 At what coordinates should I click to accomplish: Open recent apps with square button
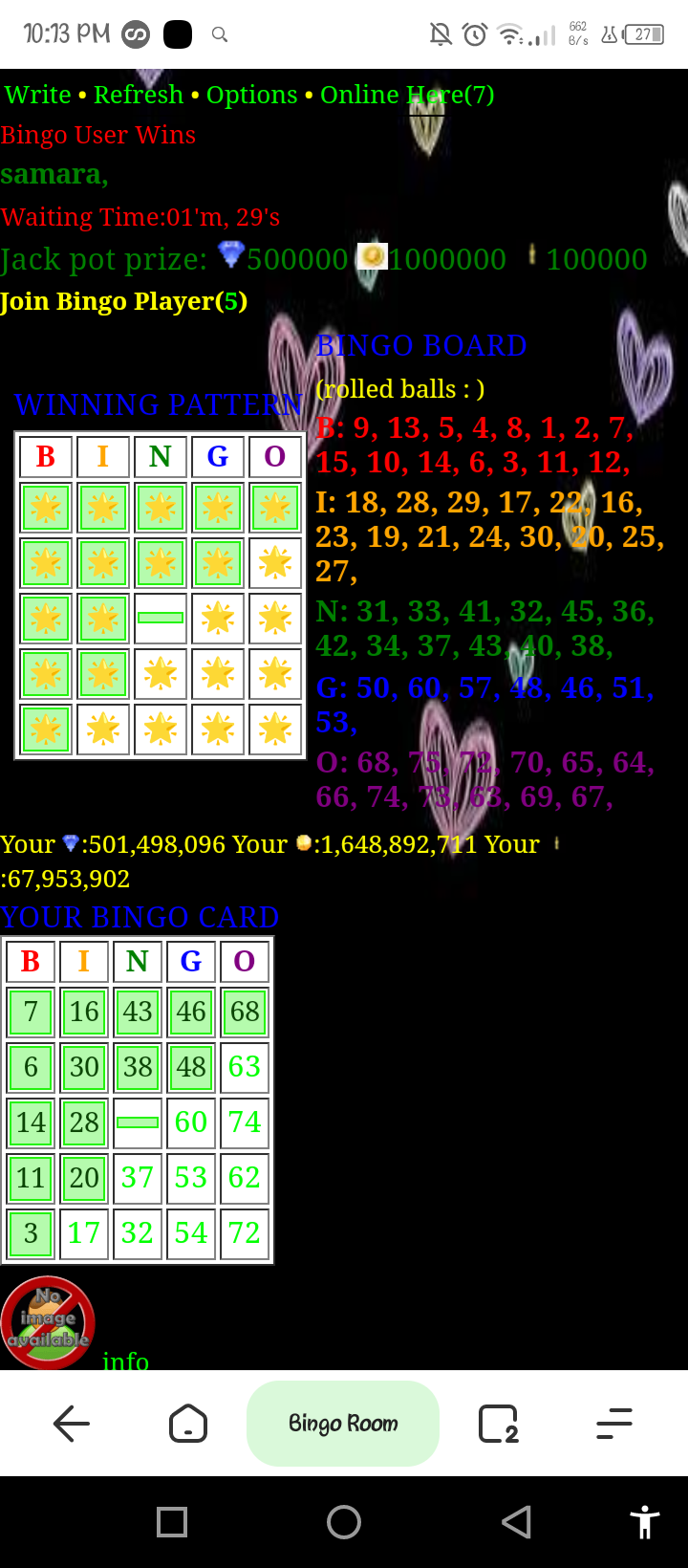tap(172, 1522)
